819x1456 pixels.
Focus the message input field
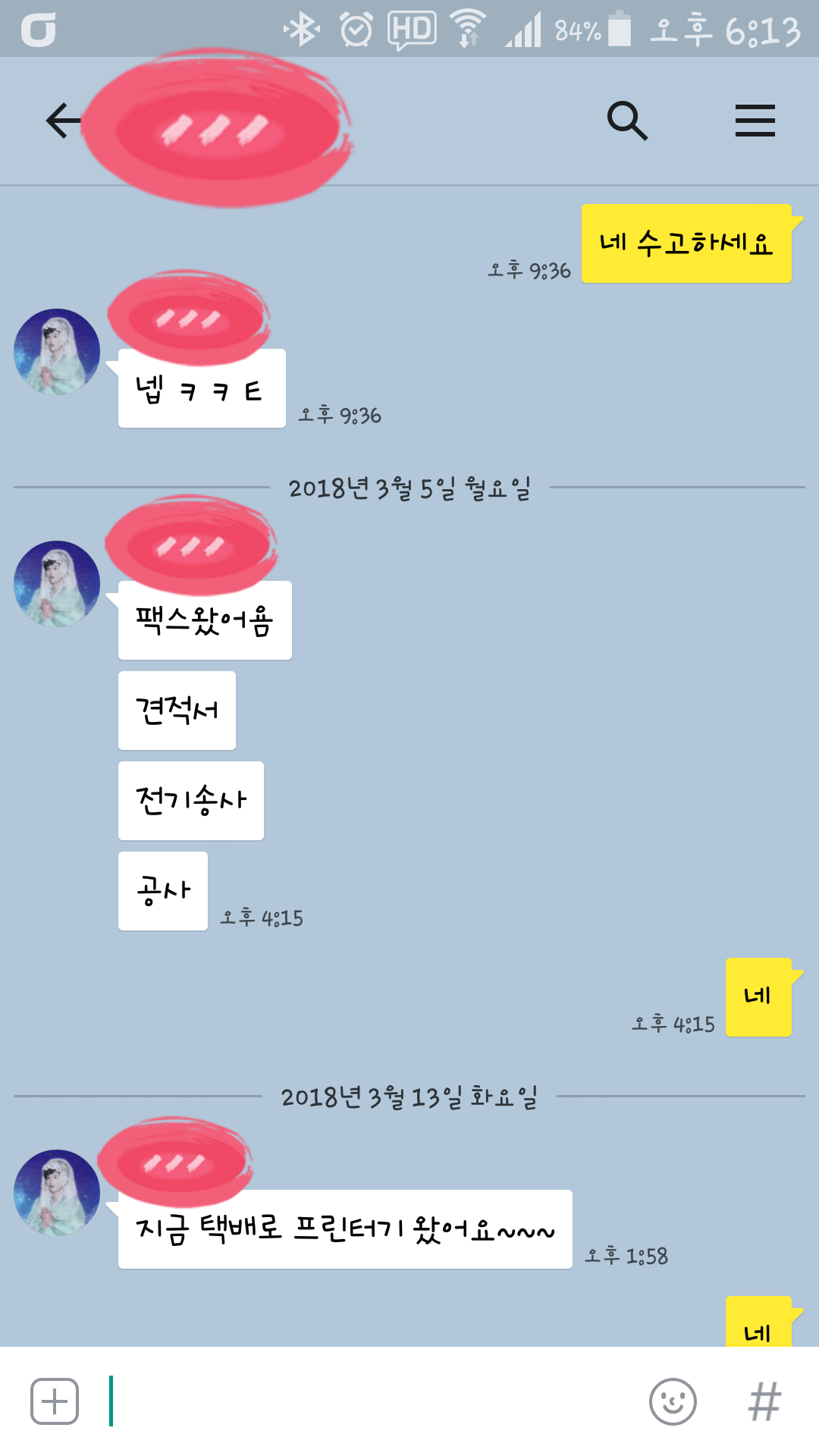tap(372, 1401)
